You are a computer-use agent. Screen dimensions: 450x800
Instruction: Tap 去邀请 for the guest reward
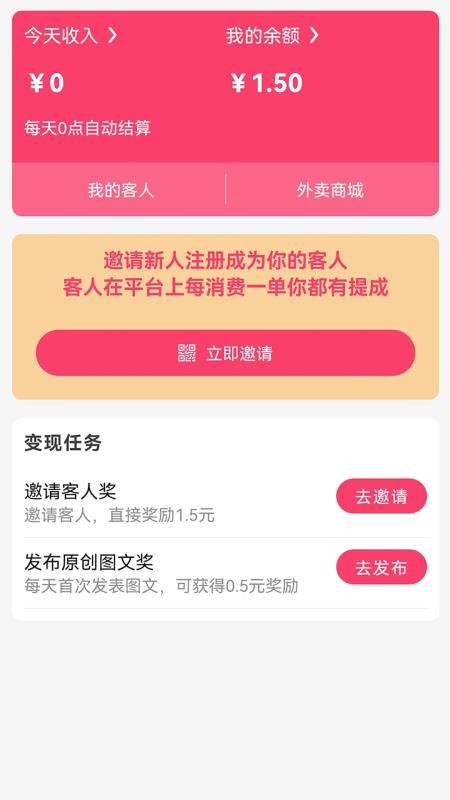click(381, 496)
